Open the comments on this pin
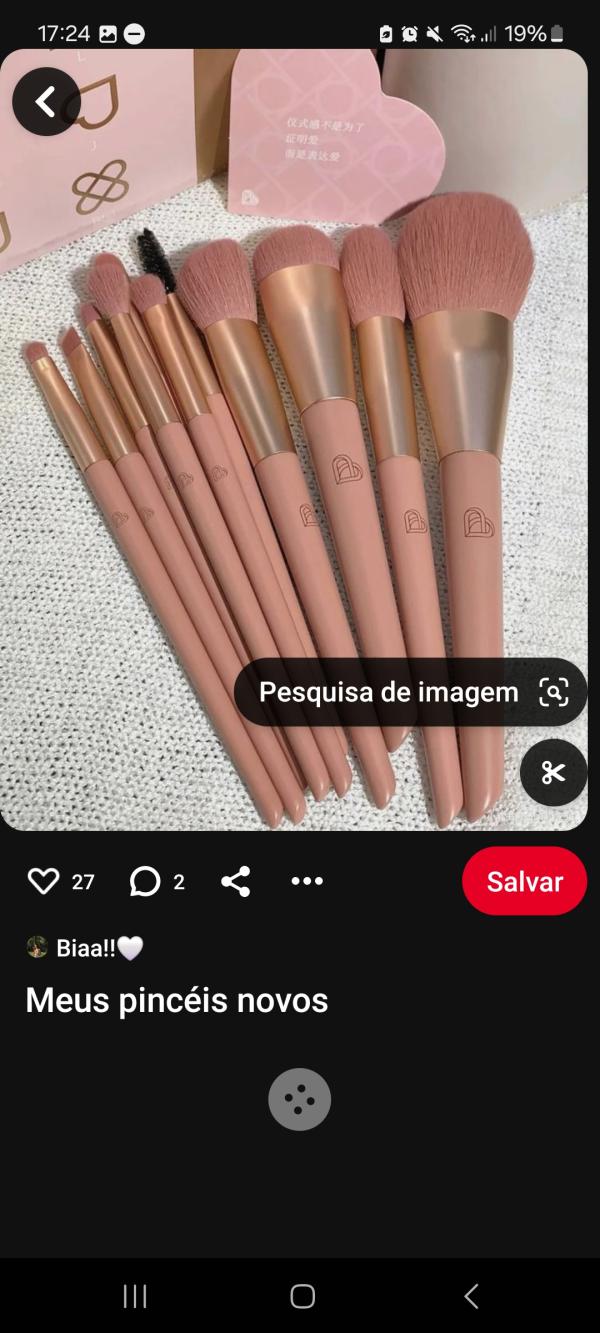Image resolution: width=600 pixels, height=1333 pixels. 146,881
